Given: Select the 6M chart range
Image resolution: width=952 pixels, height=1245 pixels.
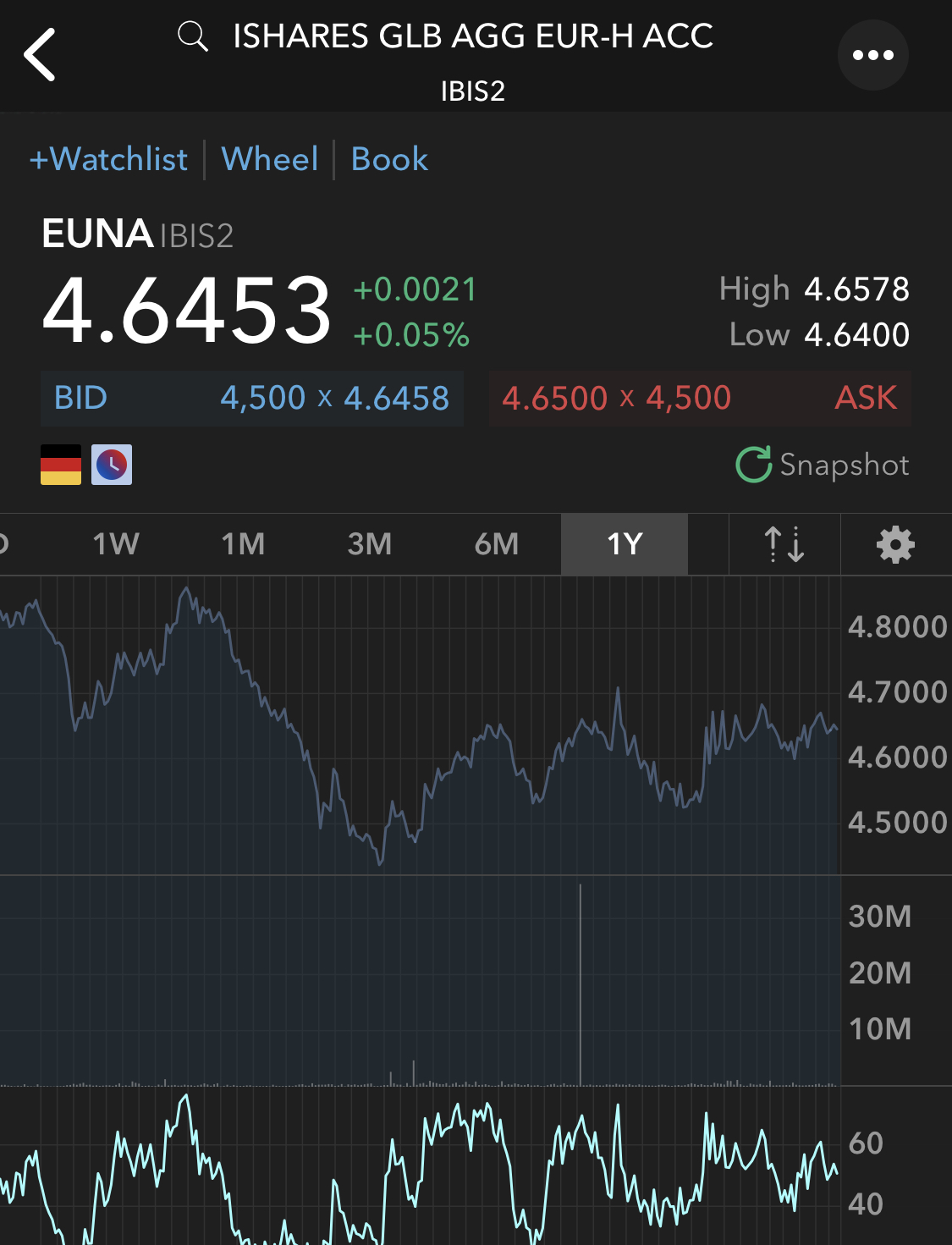Looking at the screenshot, I should pyautogui.click(x=497, y=544).
